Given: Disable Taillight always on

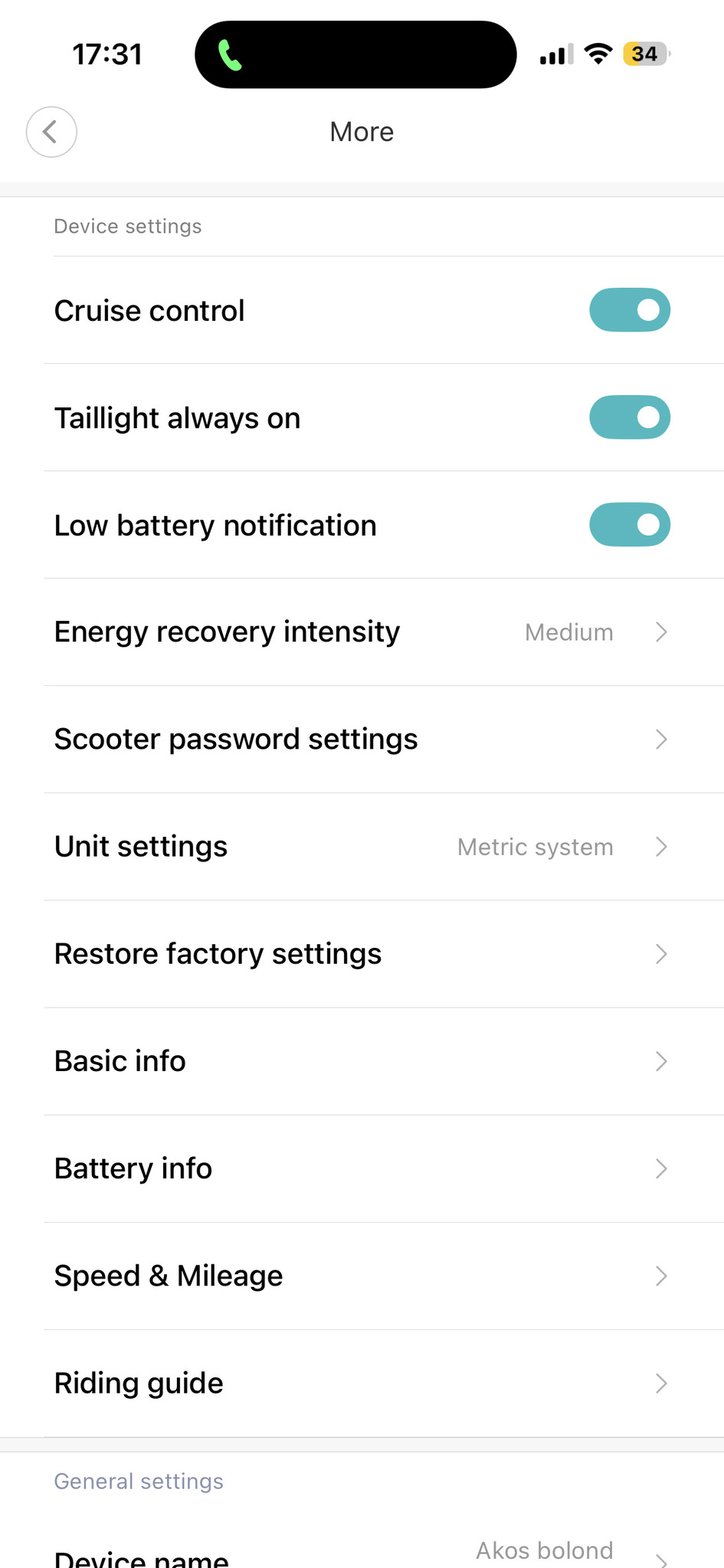Looking at the screenshot, I should point(629,417).
